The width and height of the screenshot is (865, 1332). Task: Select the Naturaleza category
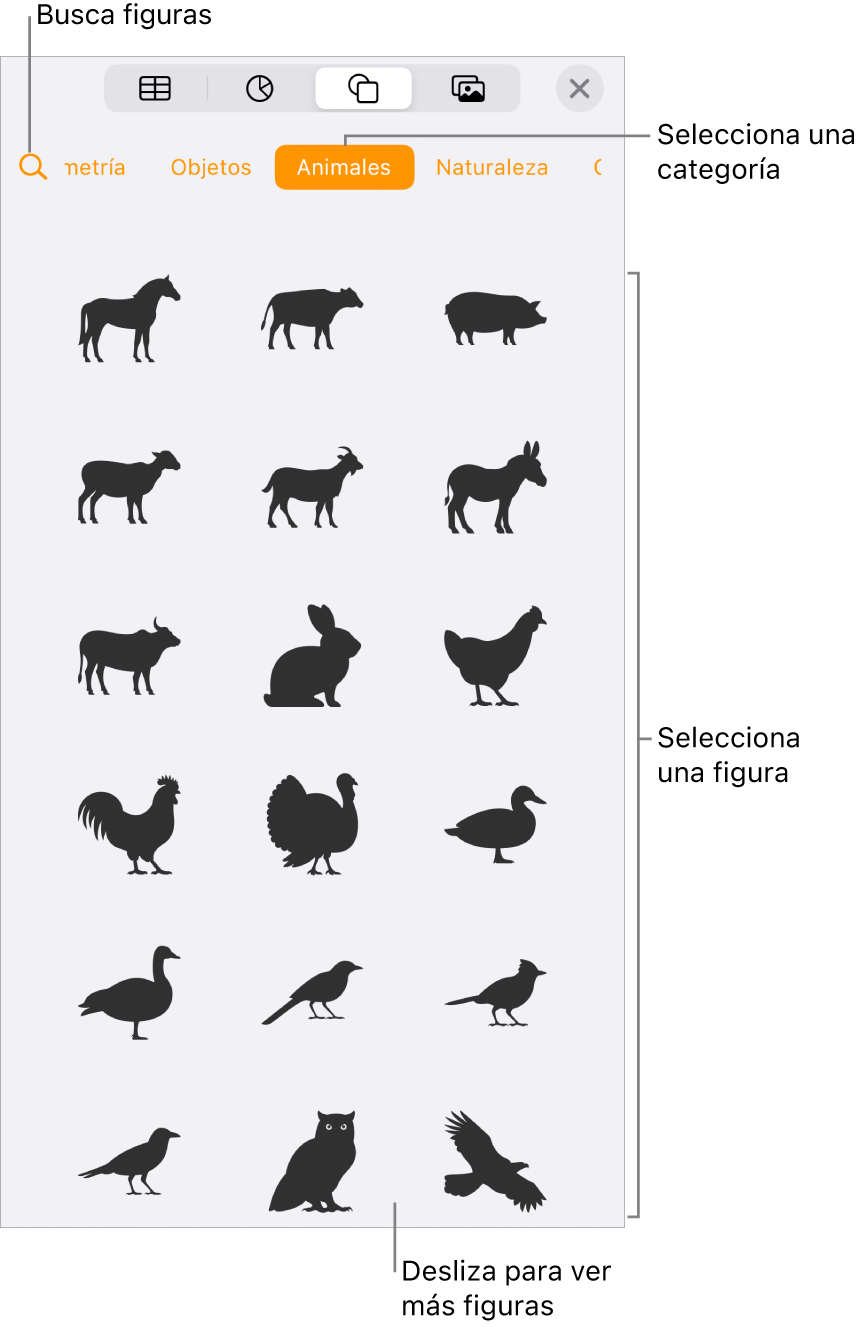[492, 167]
